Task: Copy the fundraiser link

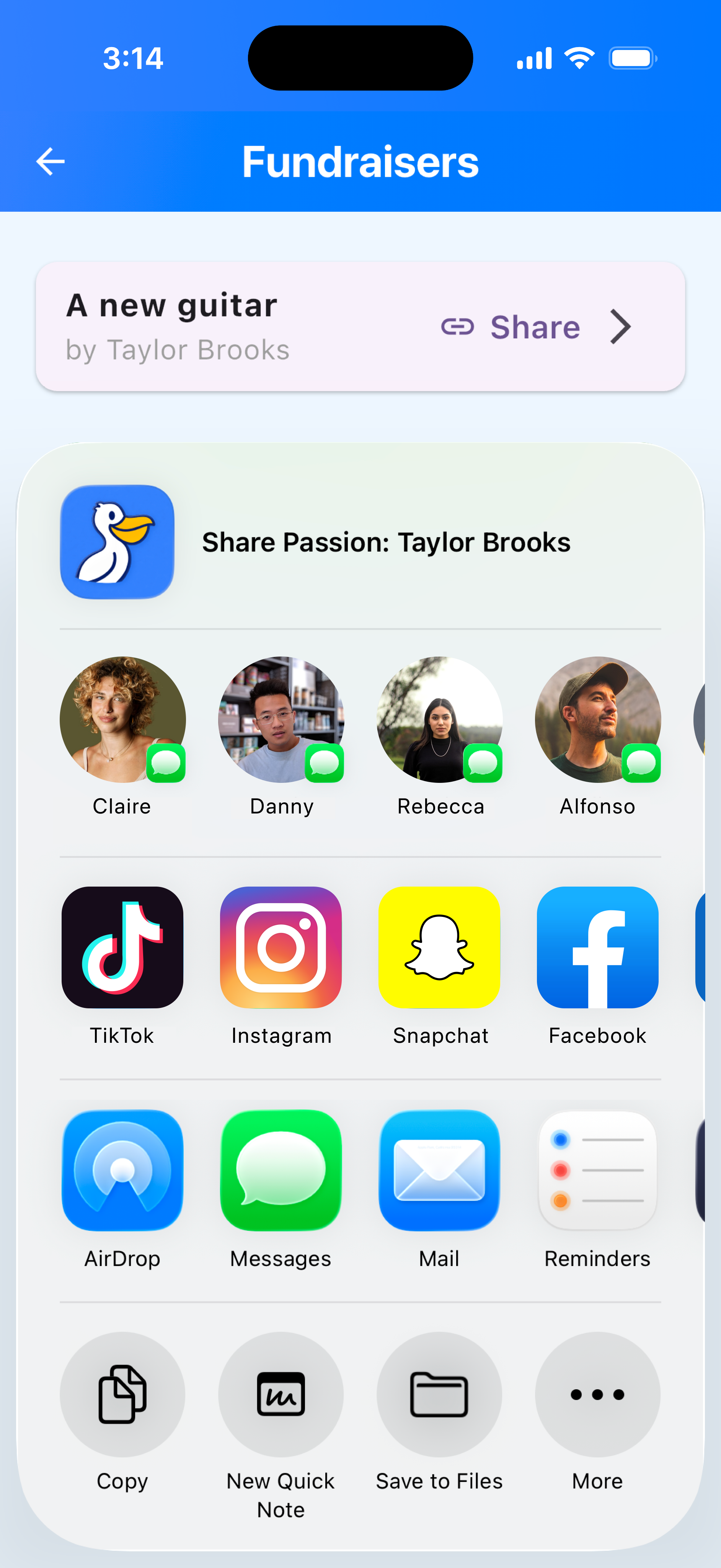Action: (x=122, y=1394)
